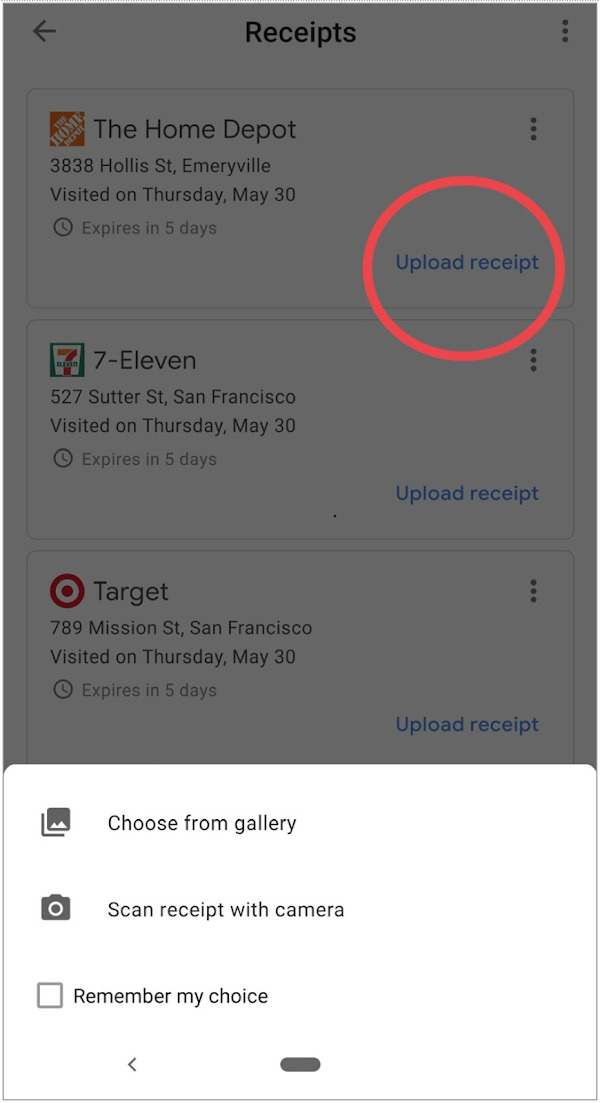
Task: Open options for the Target card
Action: click(x=533, y=591)
